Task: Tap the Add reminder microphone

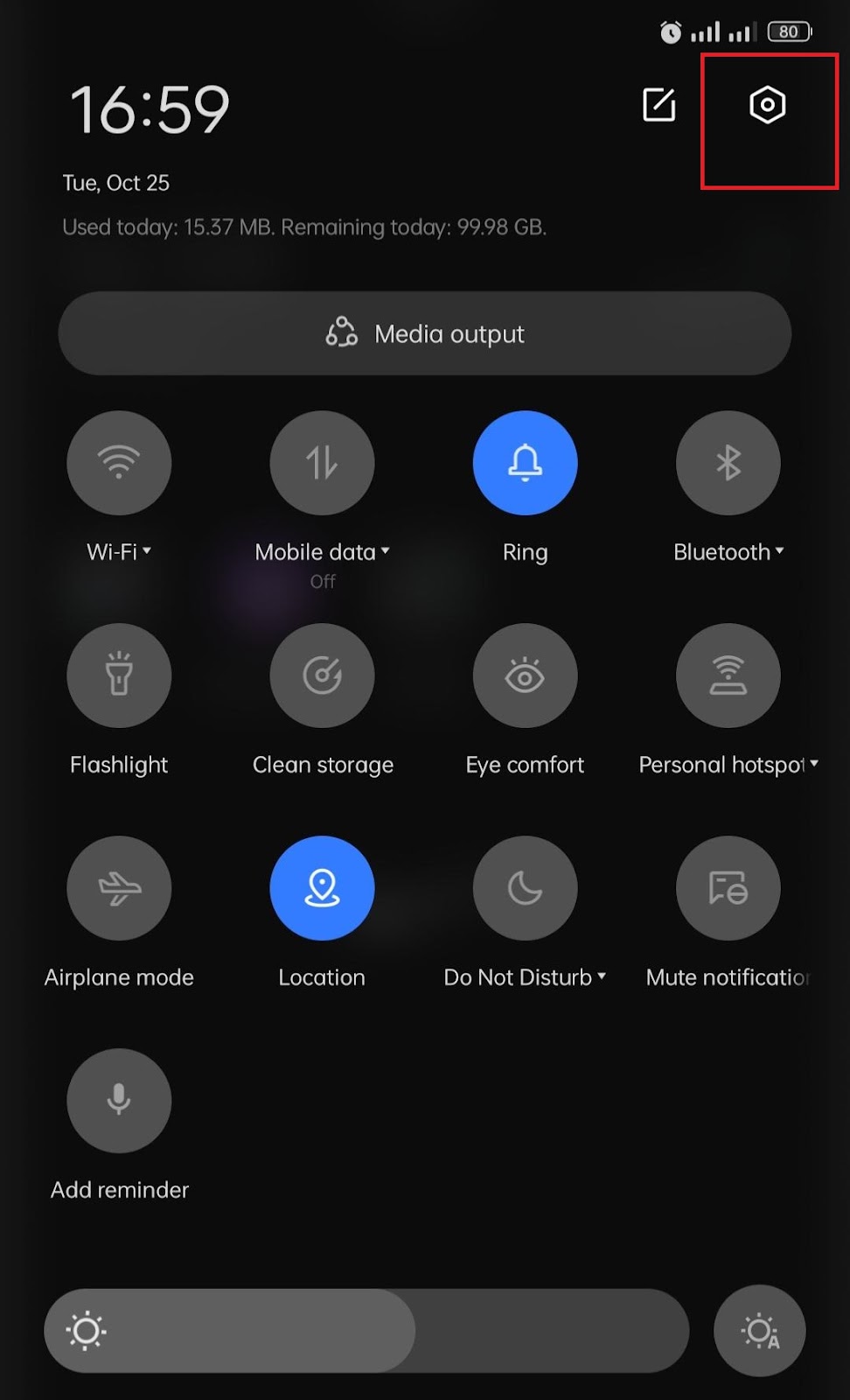Action: coord(119,1100)
